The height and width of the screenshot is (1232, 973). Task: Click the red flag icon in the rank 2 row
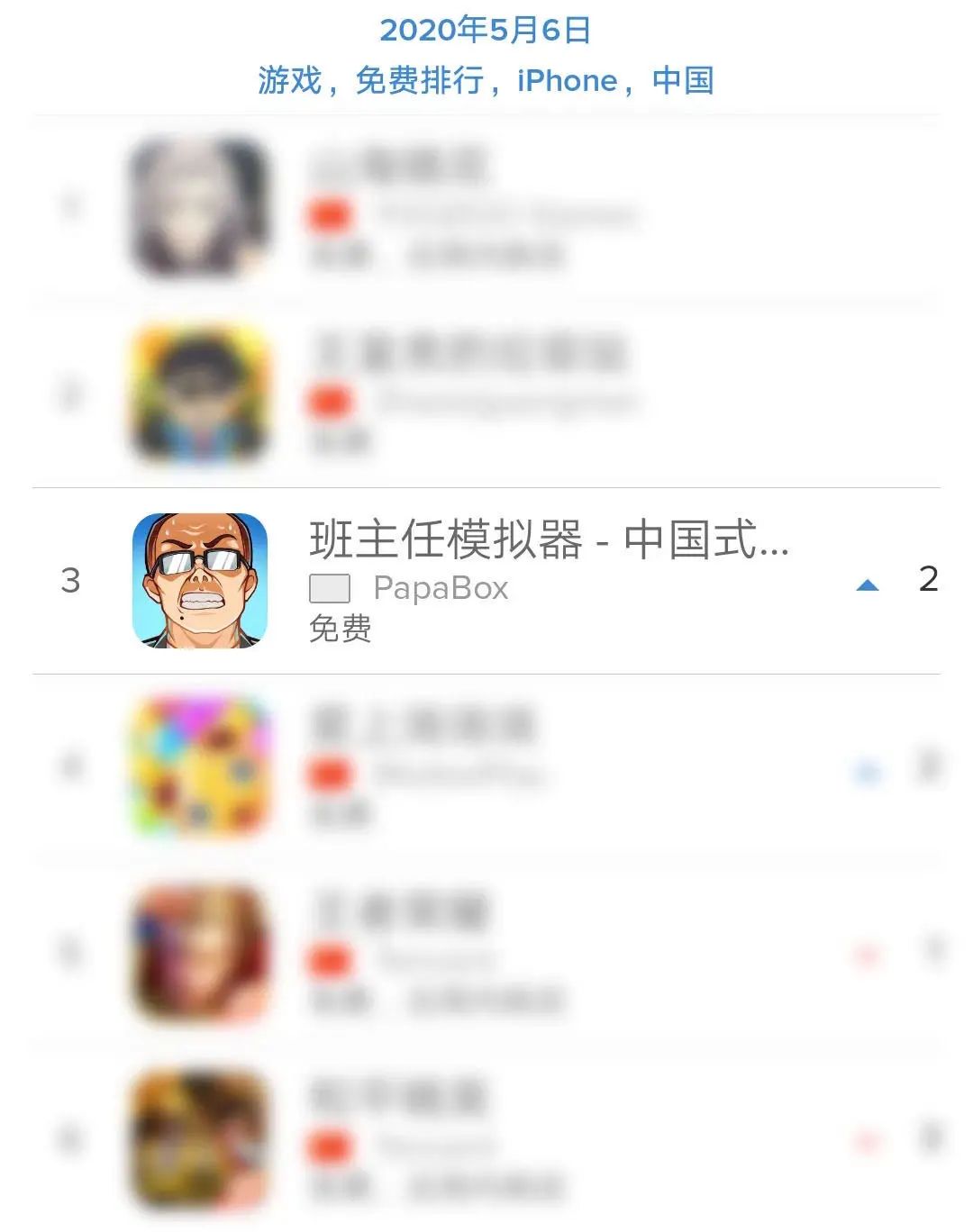click(328, 399)
